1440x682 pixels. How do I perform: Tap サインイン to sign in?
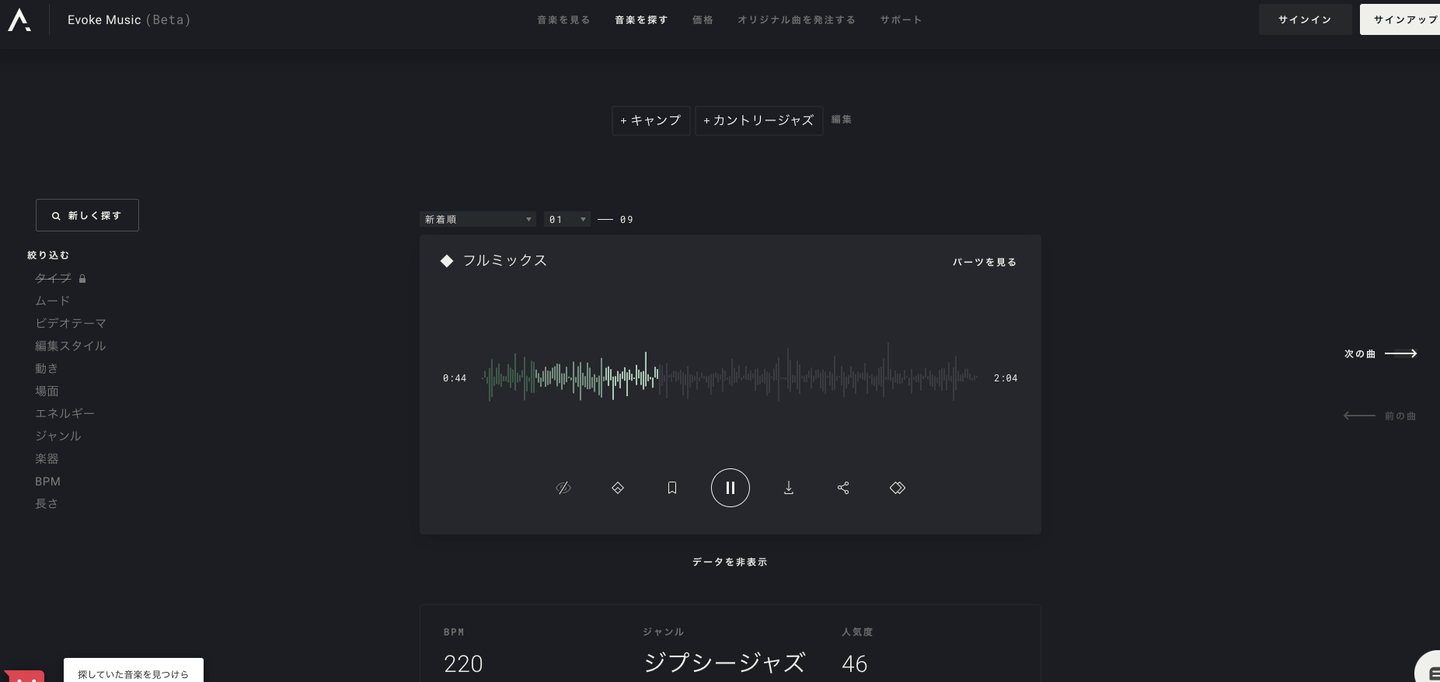coord(1304,20)
